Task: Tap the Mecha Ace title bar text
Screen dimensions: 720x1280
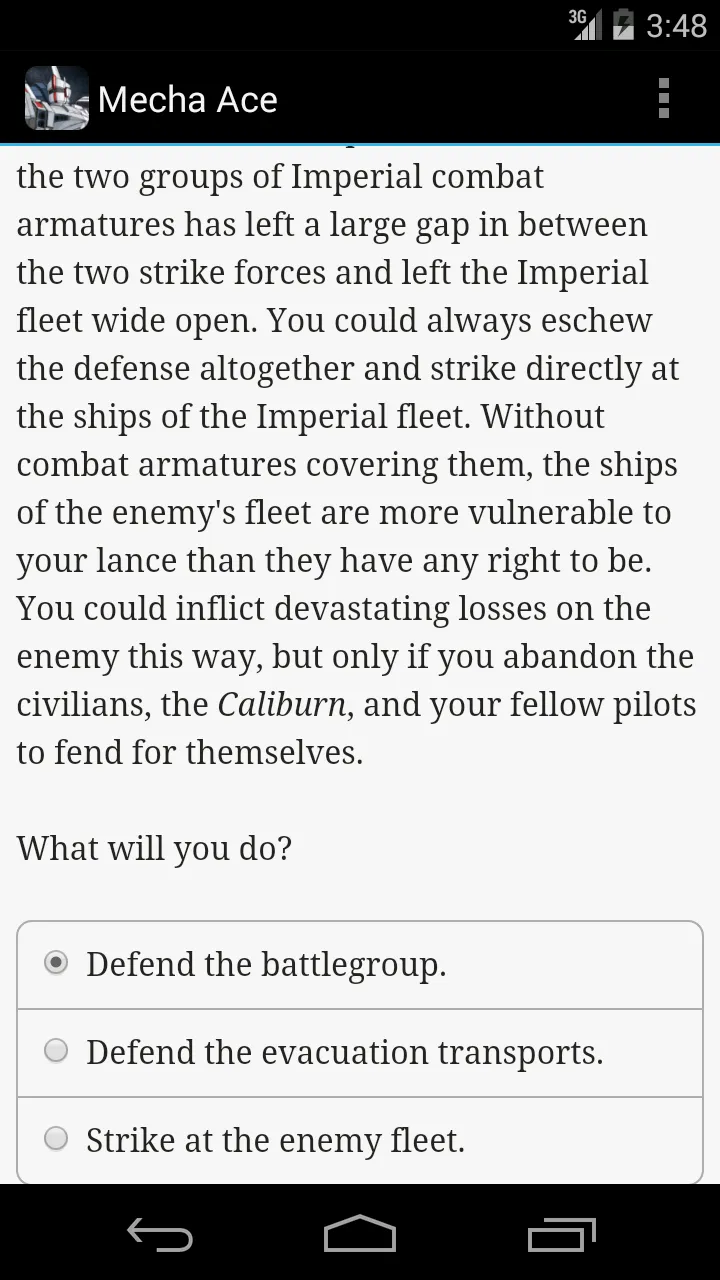Action: (x=187, y=98)
